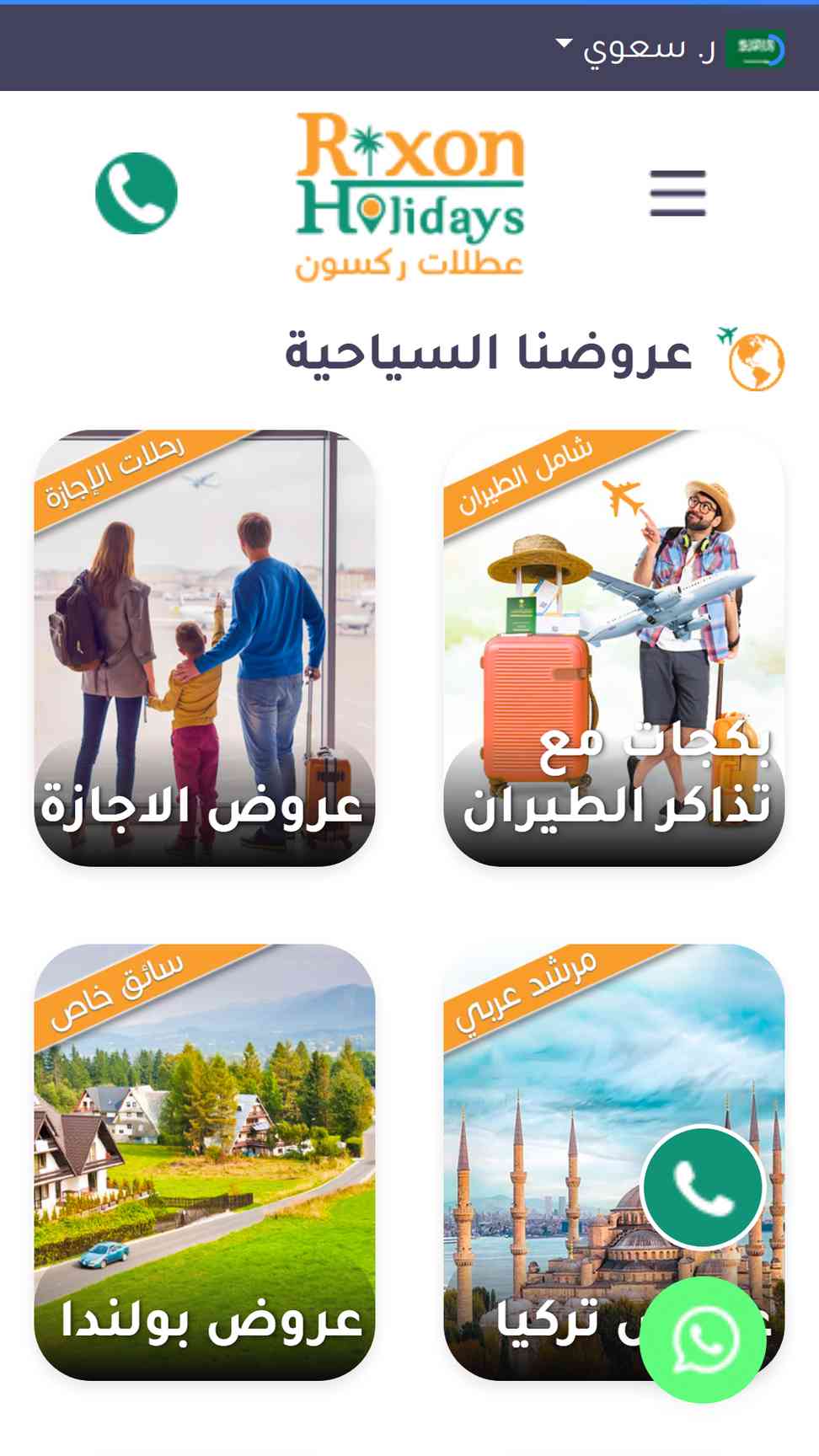
Task: Go to Rixon Holidays home via logo
Action: click(x=410, y=195)
